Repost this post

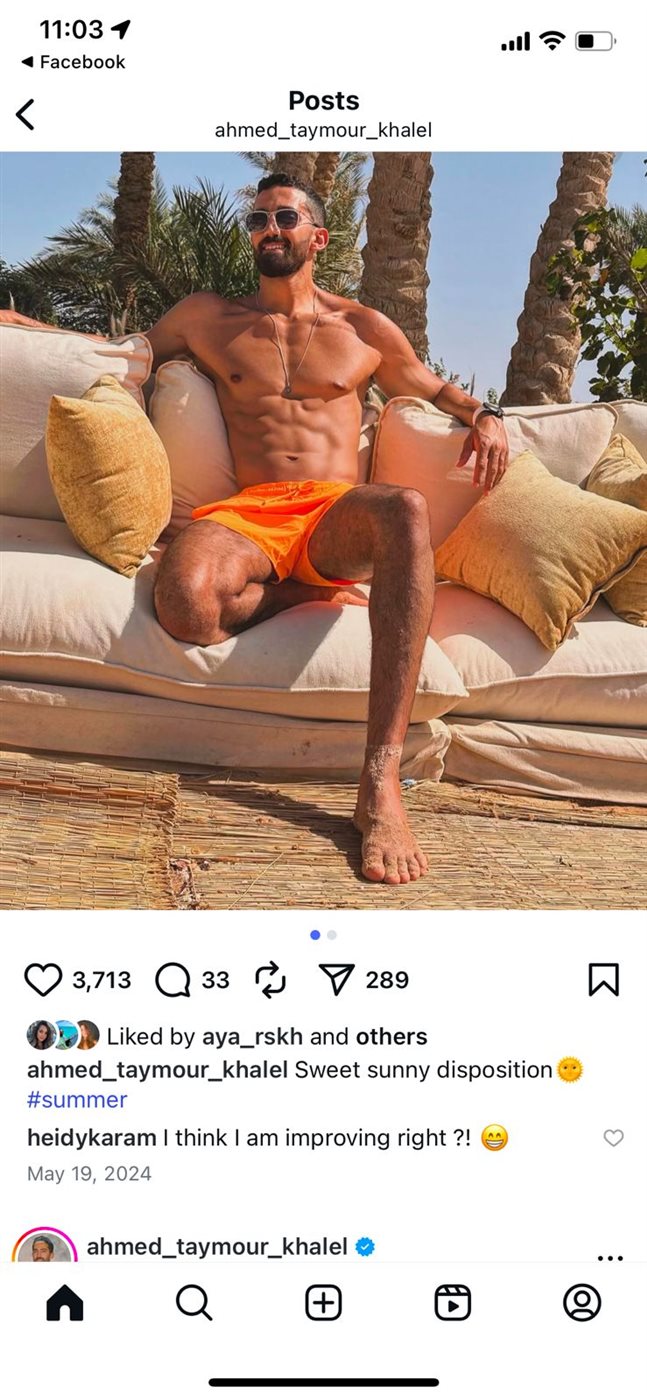click(x=271, y=980)
